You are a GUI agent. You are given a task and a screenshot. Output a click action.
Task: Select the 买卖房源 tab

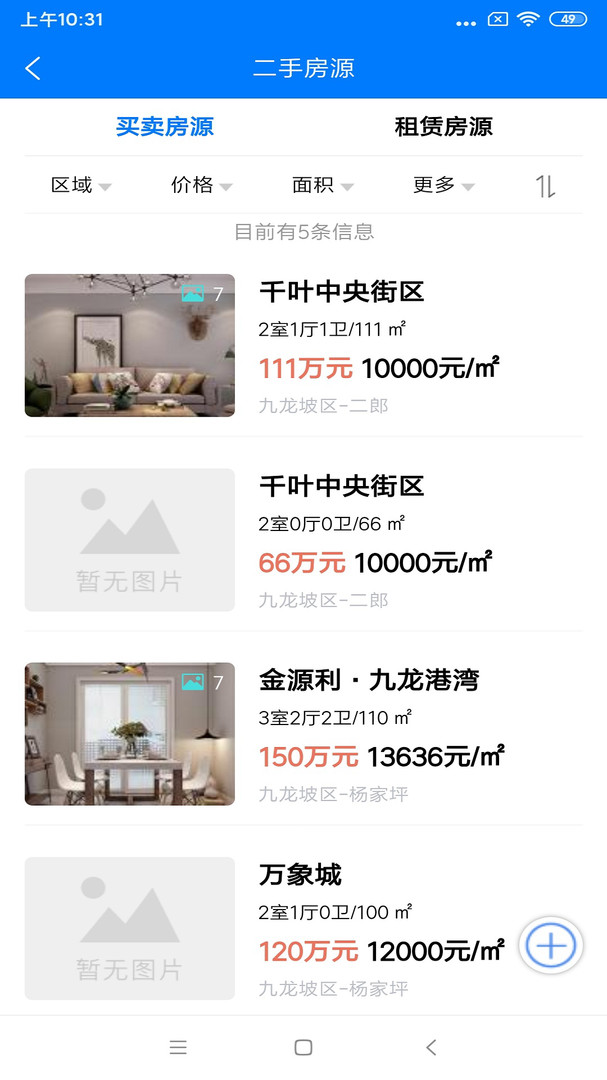click(164, 127)
